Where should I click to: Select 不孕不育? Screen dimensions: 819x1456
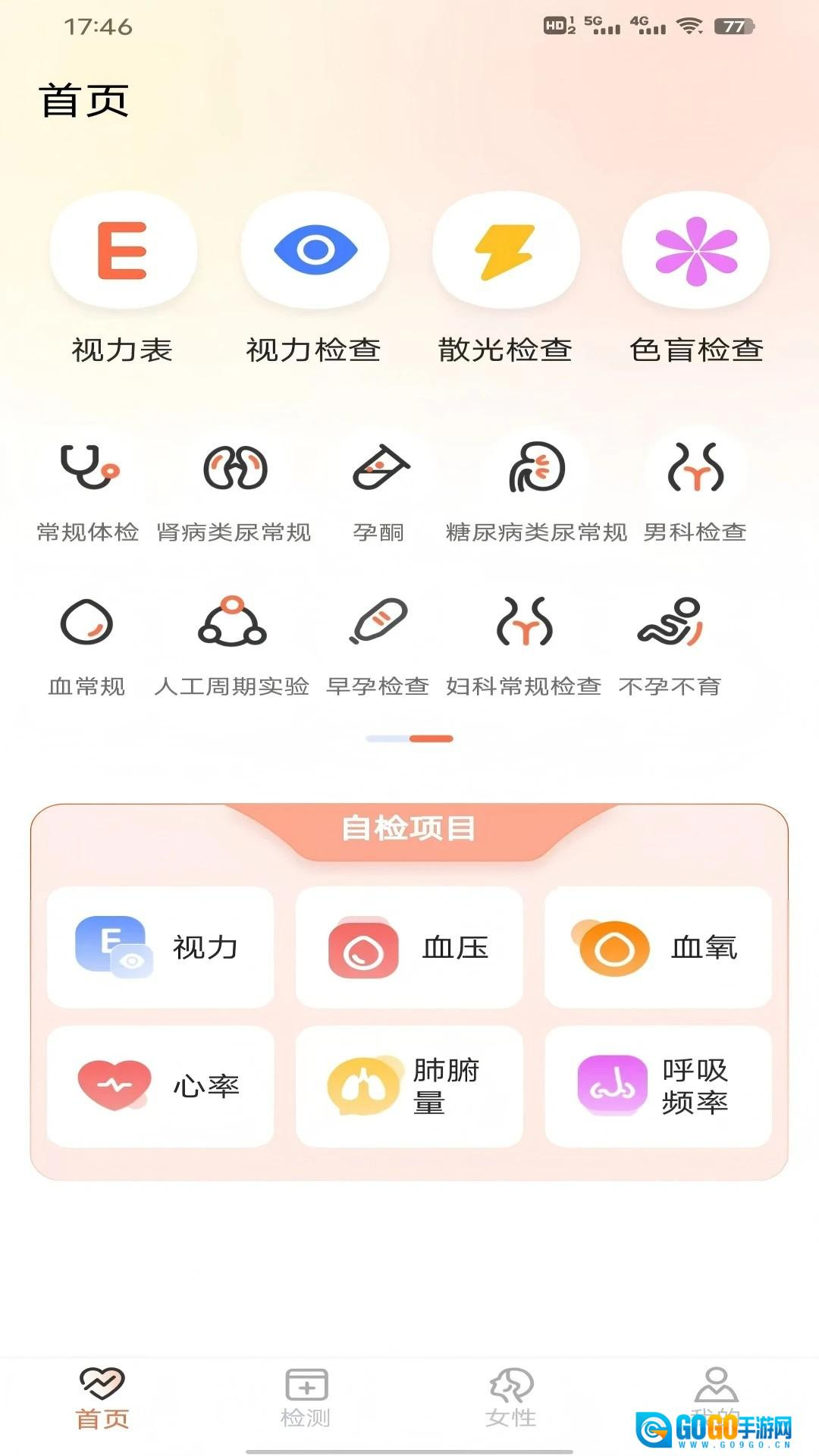(670, 645)
